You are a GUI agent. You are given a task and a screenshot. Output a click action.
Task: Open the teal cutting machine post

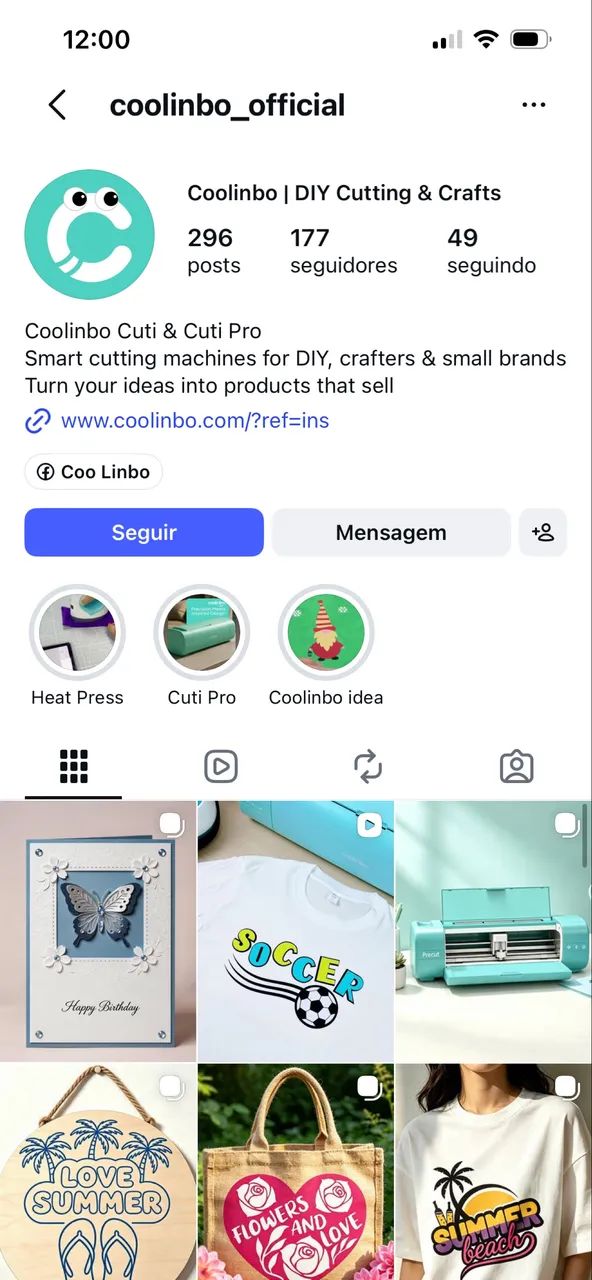pos(494,931)
